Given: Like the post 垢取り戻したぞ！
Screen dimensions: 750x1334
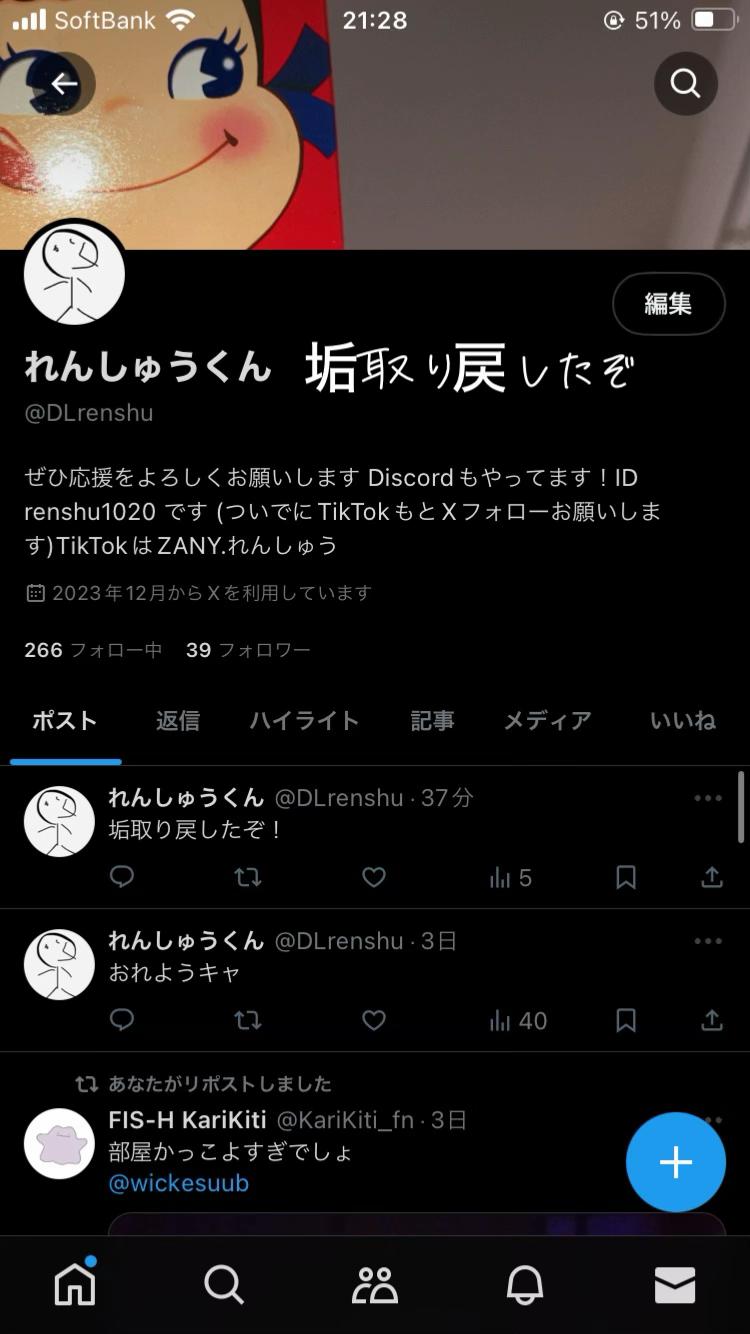Looking at the screenshot, I should point(374,878).
